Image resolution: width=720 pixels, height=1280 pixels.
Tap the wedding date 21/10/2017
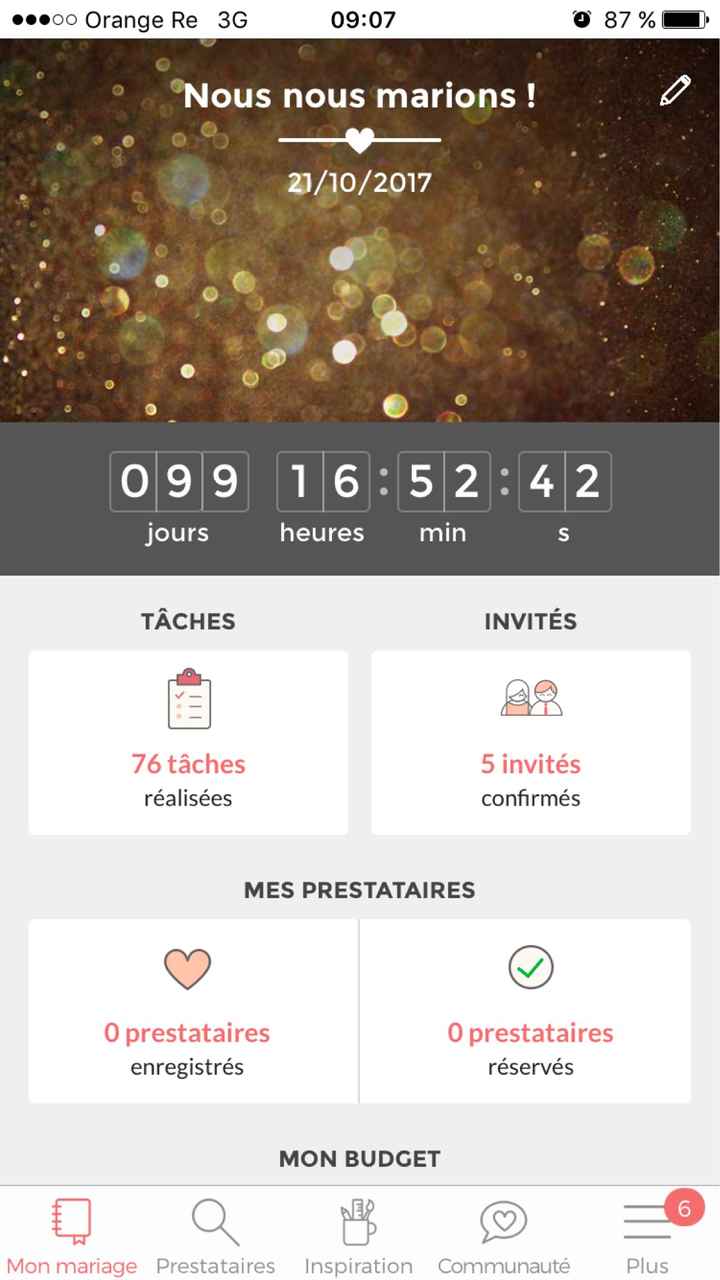click(360, 182)
